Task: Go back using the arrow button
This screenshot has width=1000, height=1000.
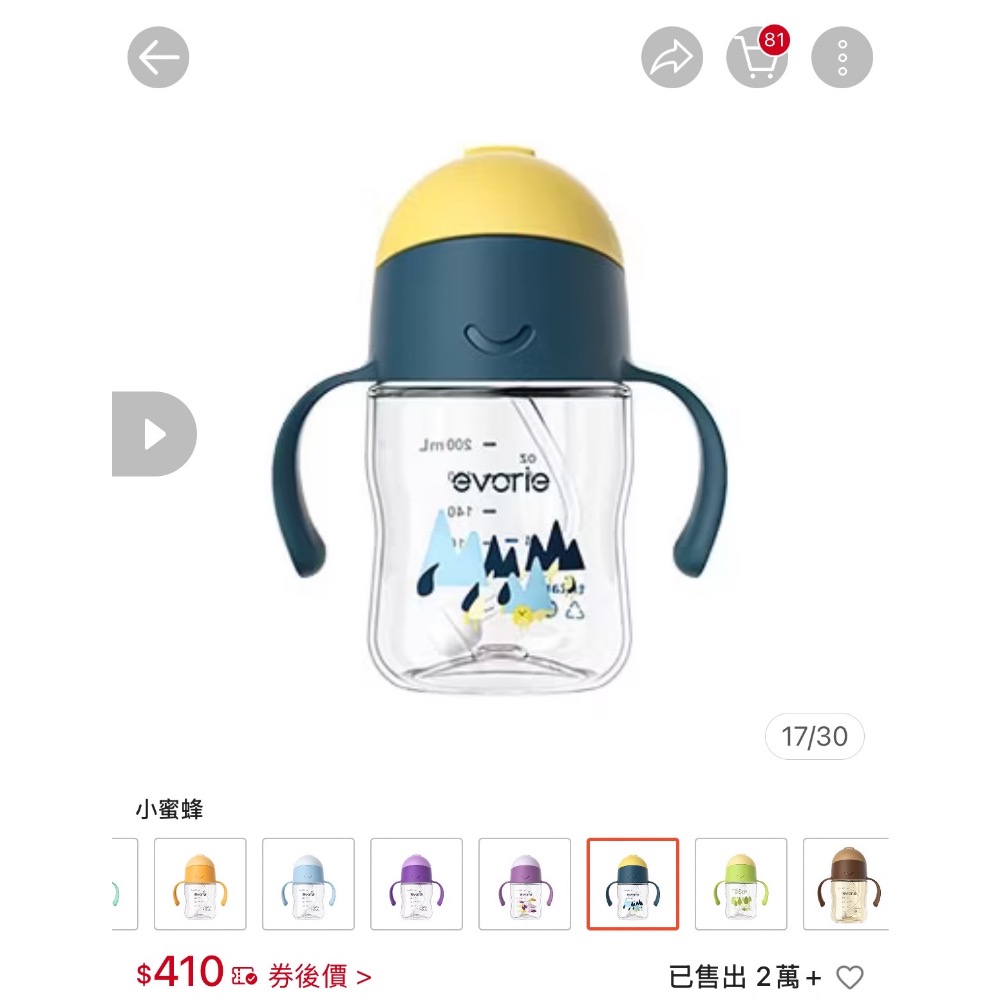Action: pos(158,58)
